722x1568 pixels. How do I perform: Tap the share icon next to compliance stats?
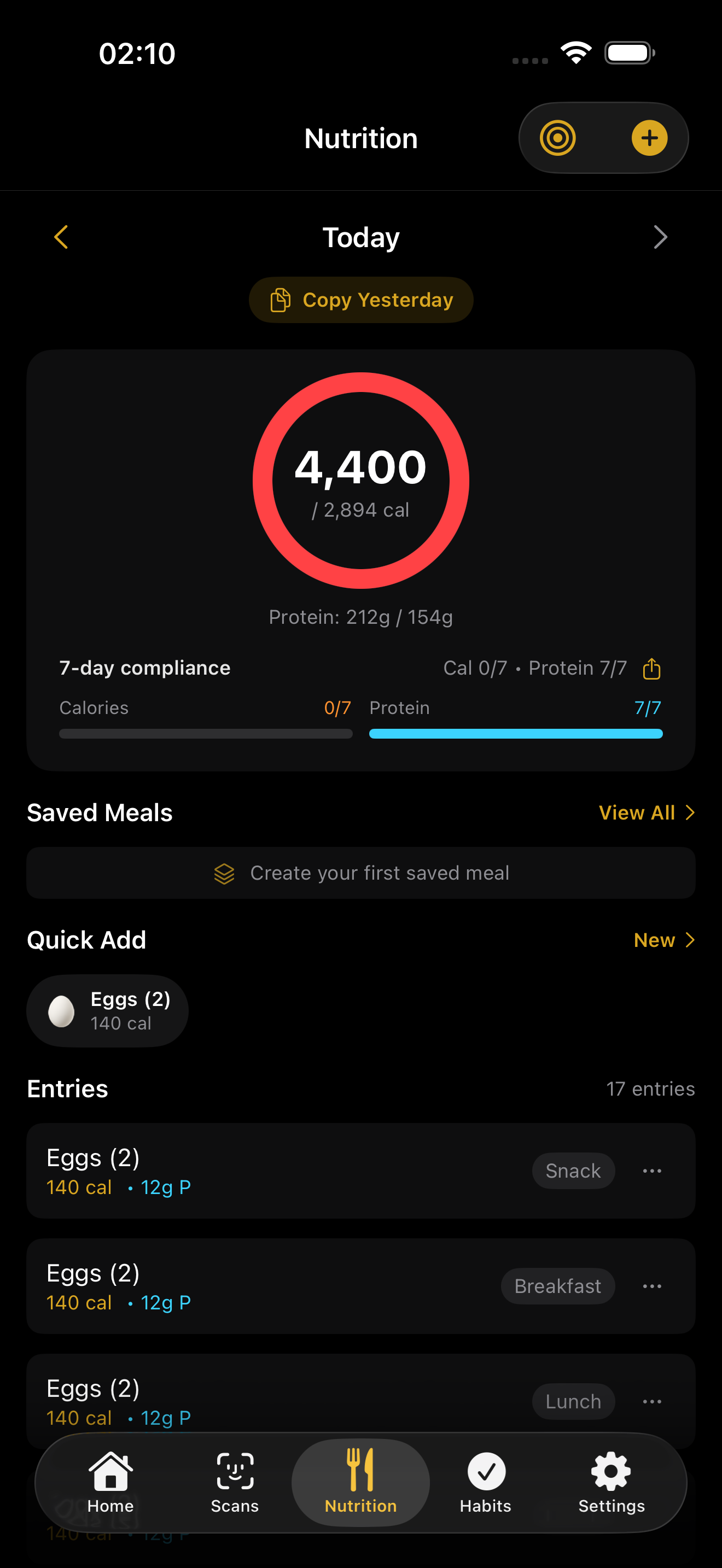click(x=651, y=668)
